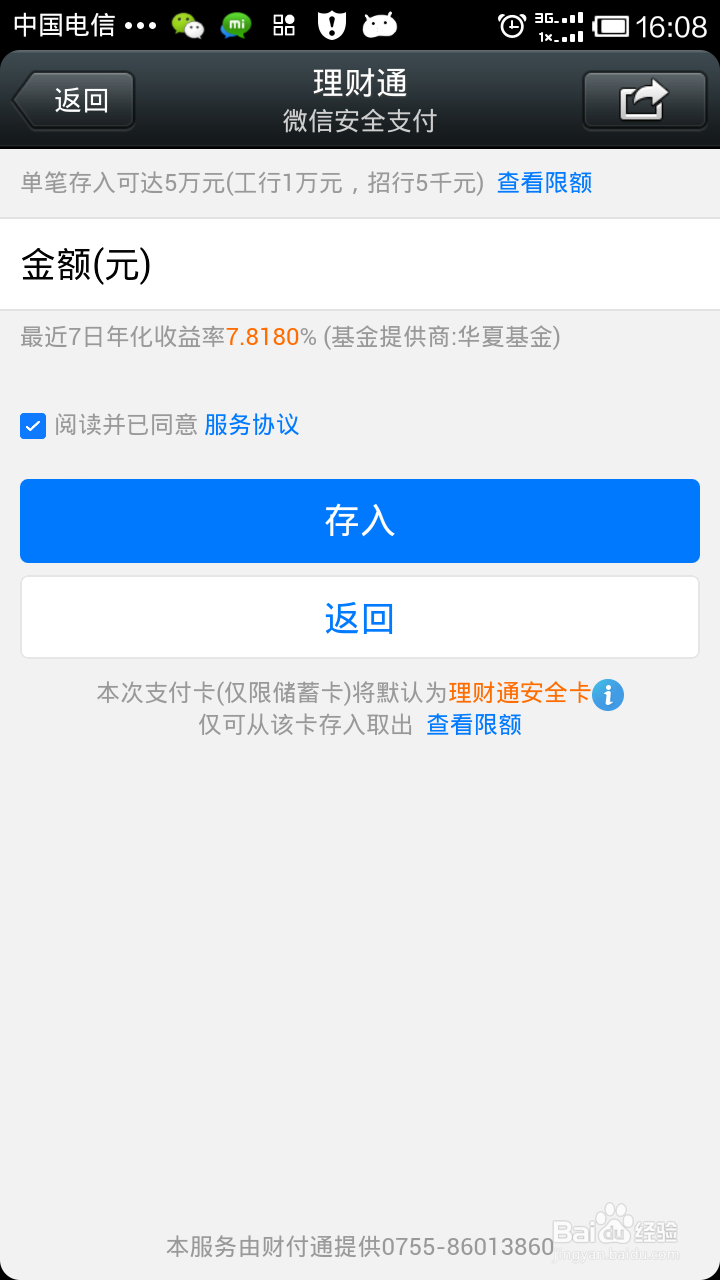Open 查看限额 link at the bottom
720x1280 pixels.
(x=473, y=724)
